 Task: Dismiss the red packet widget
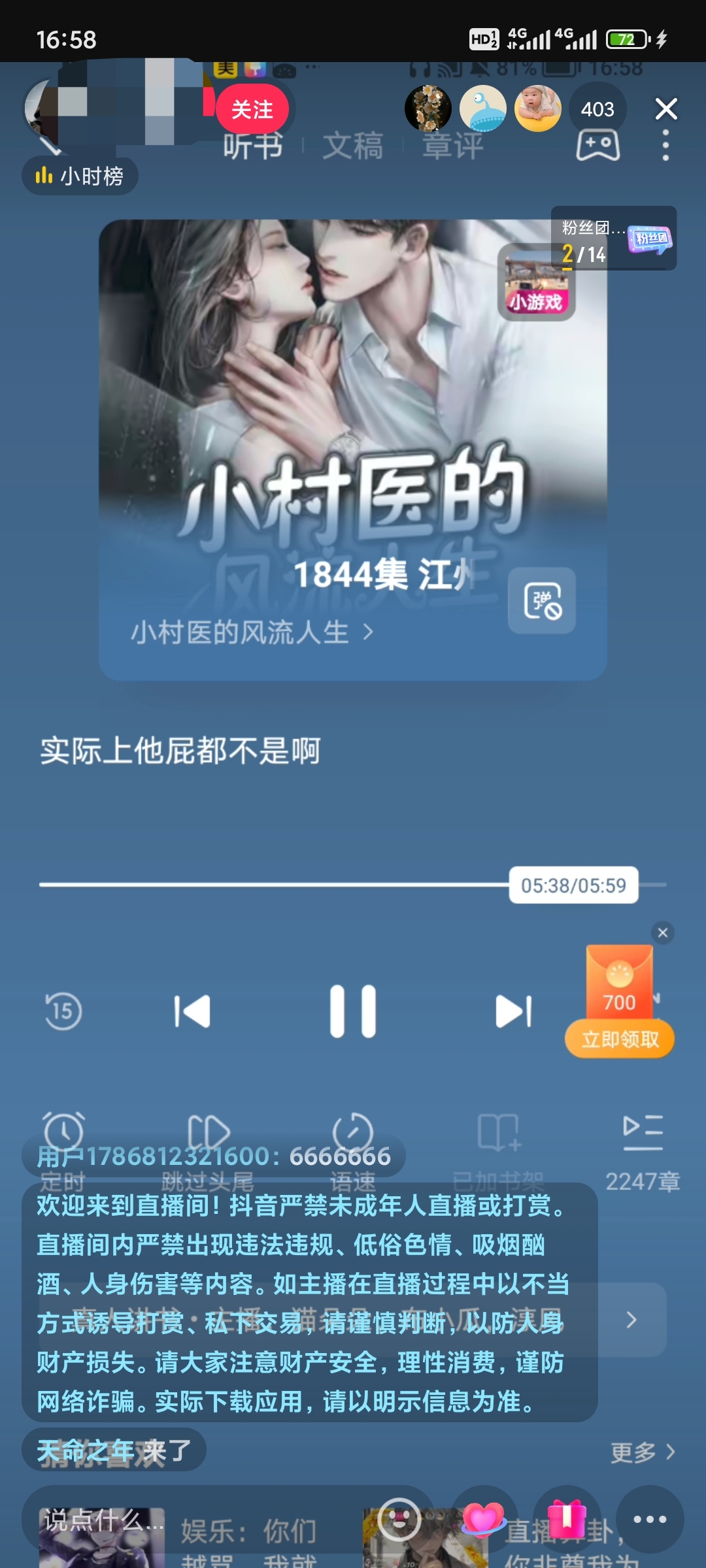(x=663, y=932)
